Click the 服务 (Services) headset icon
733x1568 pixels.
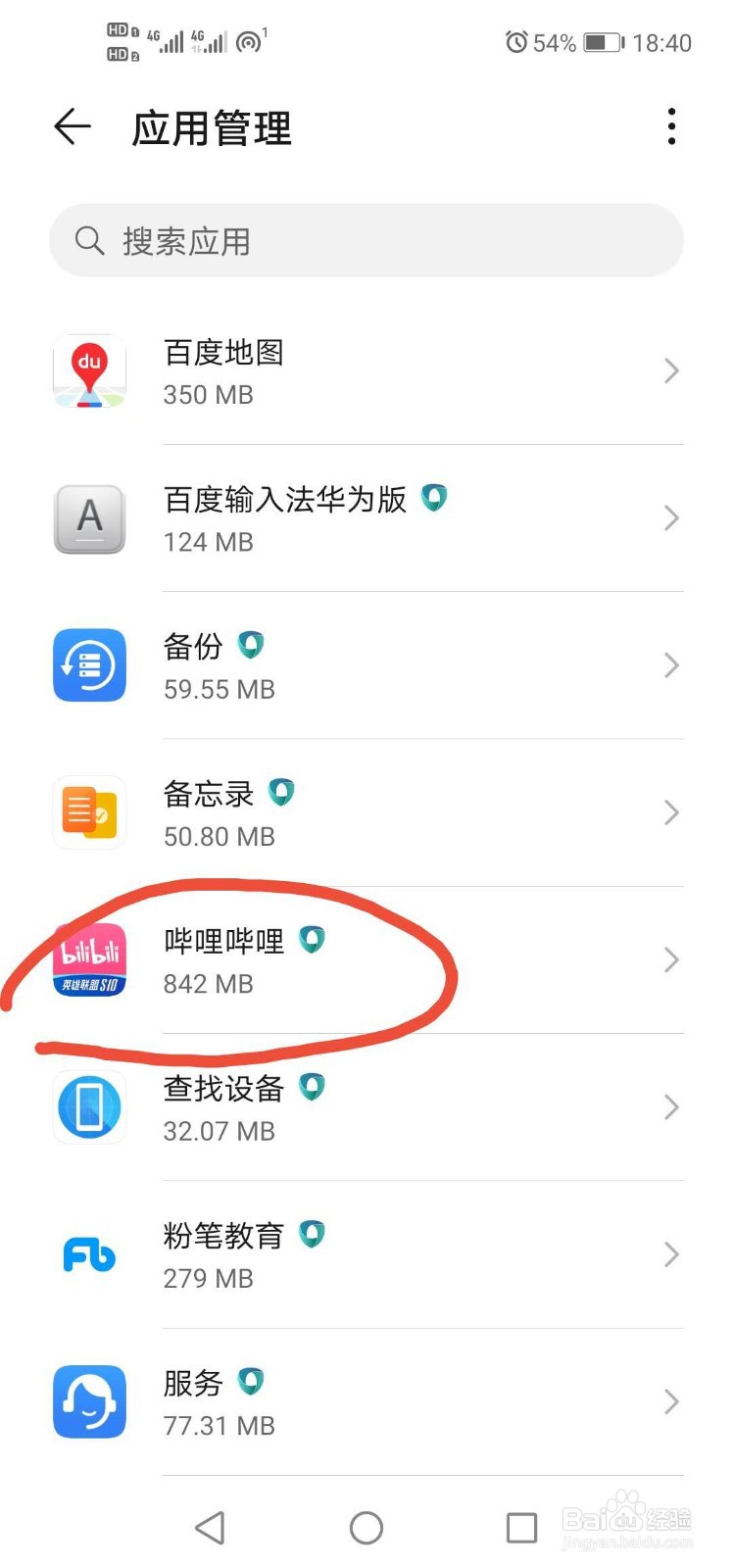coord(89,1401)
